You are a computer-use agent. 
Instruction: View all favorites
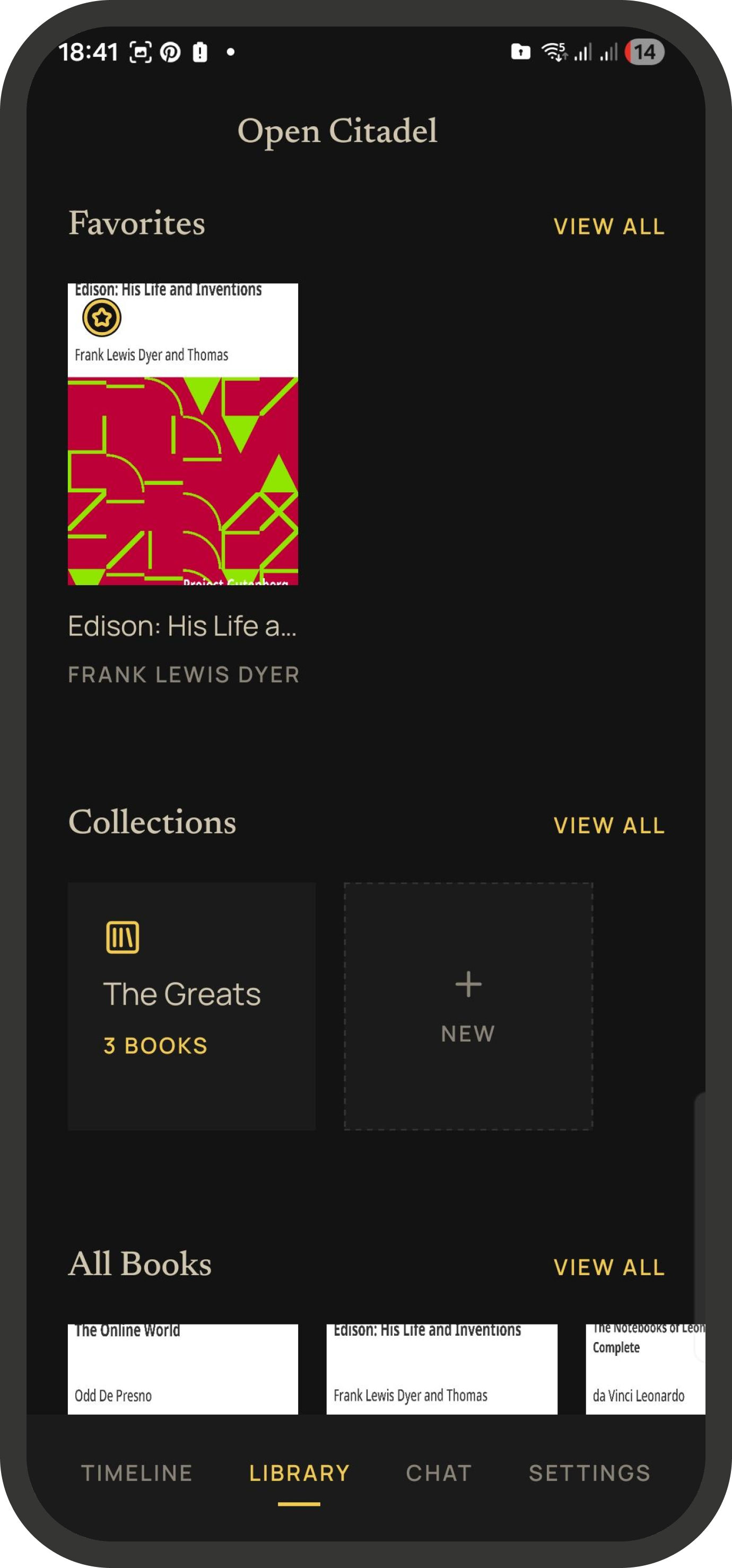(608, 227)
